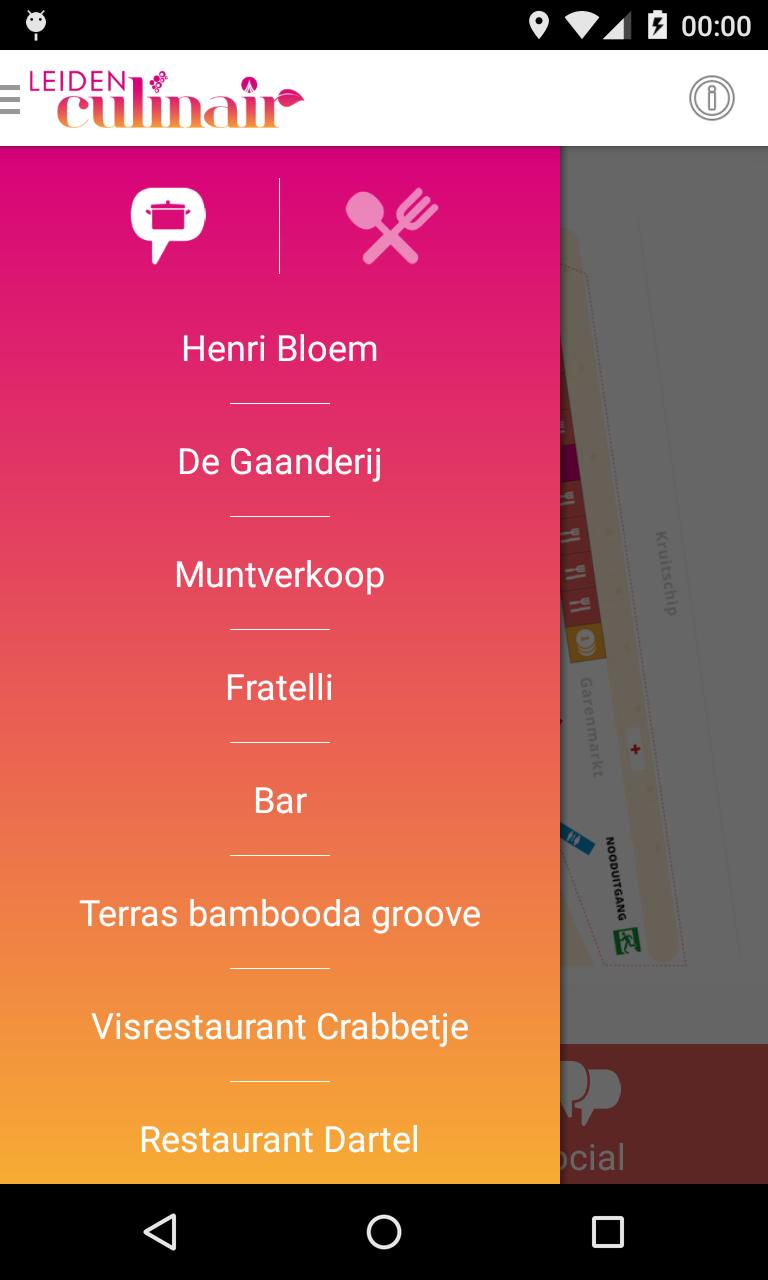This screenshot has height=1280, width=768.
Task: Go back with the system back button
Action: (160, 1232)
